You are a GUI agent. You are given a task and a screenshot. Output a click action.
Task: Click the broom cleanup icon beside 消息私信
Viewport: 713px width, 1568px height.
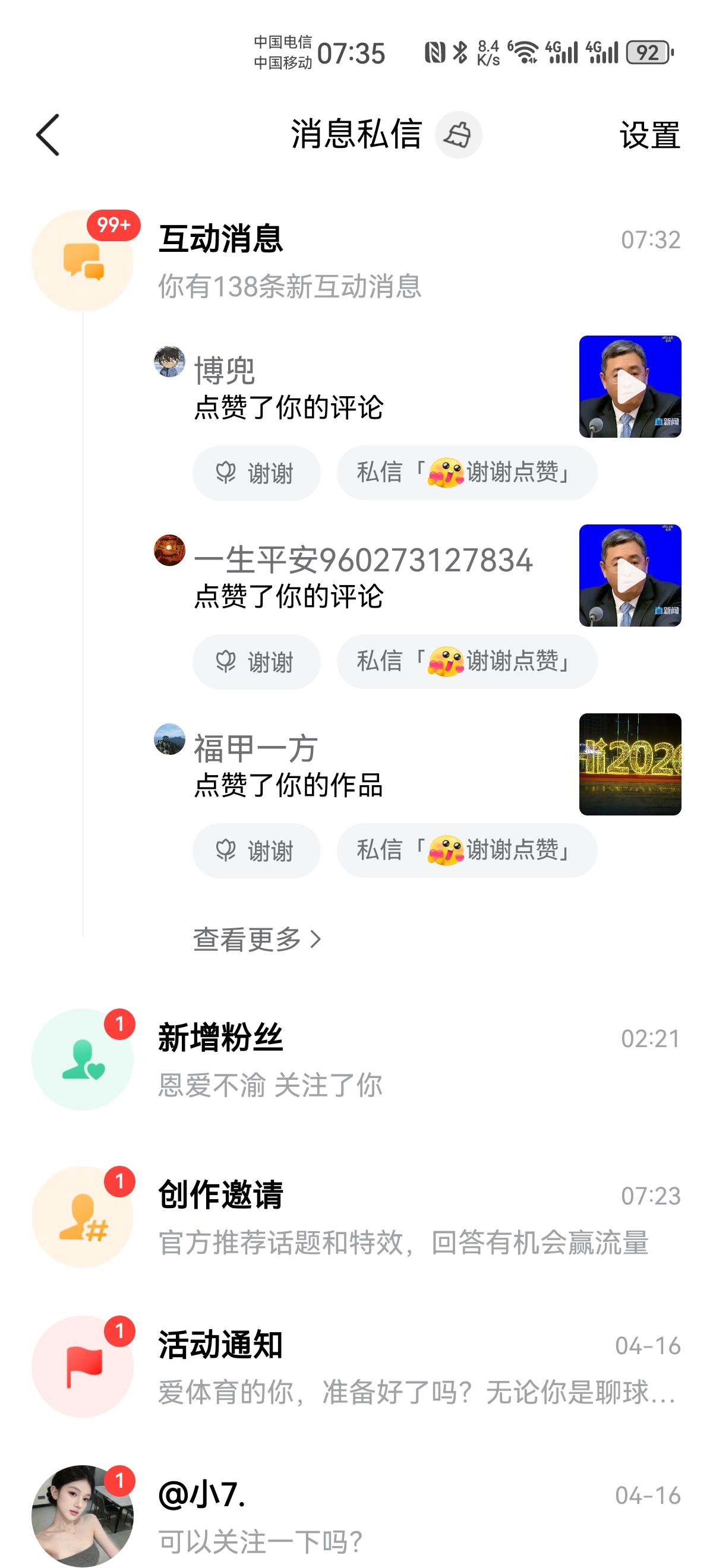point(460,134)
